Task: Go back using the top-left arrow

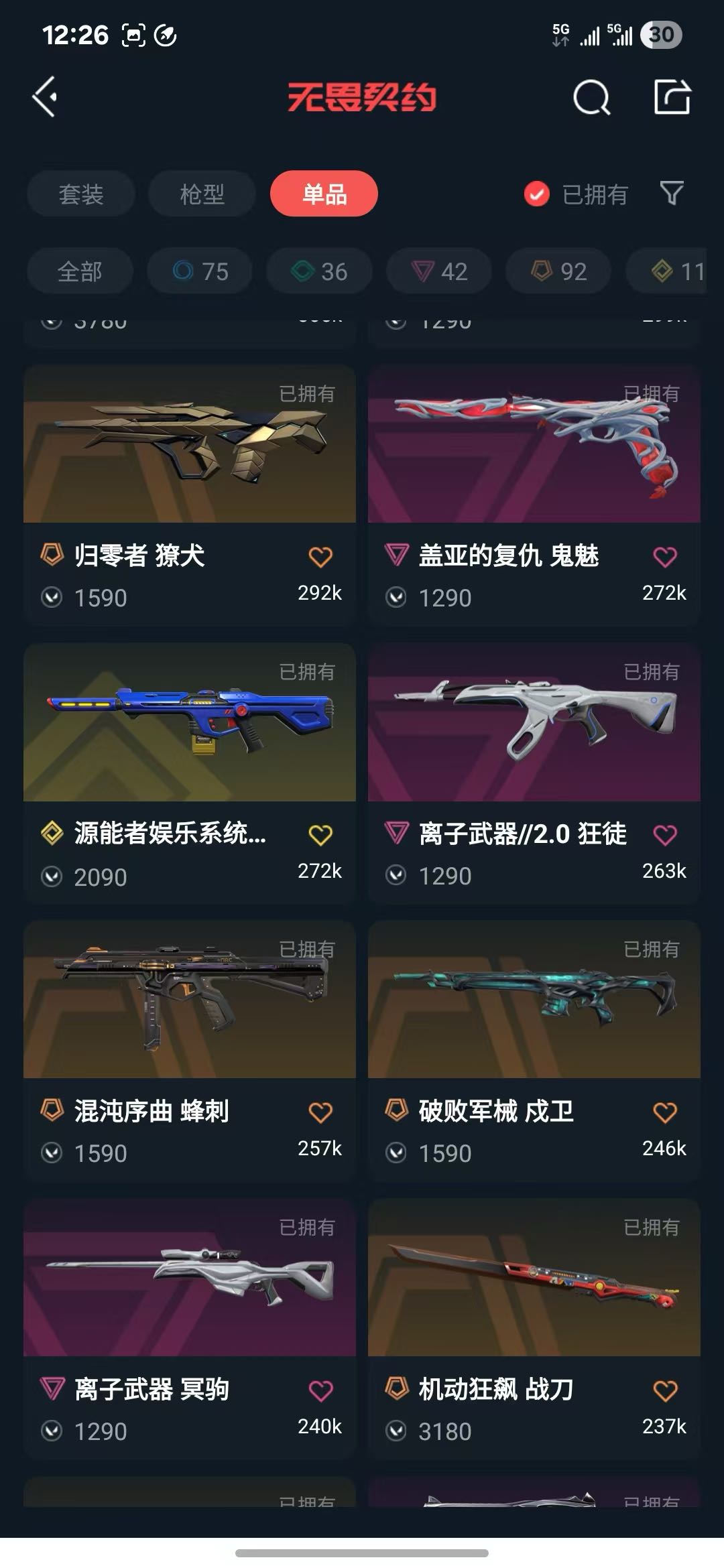Action: click(45, 98)
